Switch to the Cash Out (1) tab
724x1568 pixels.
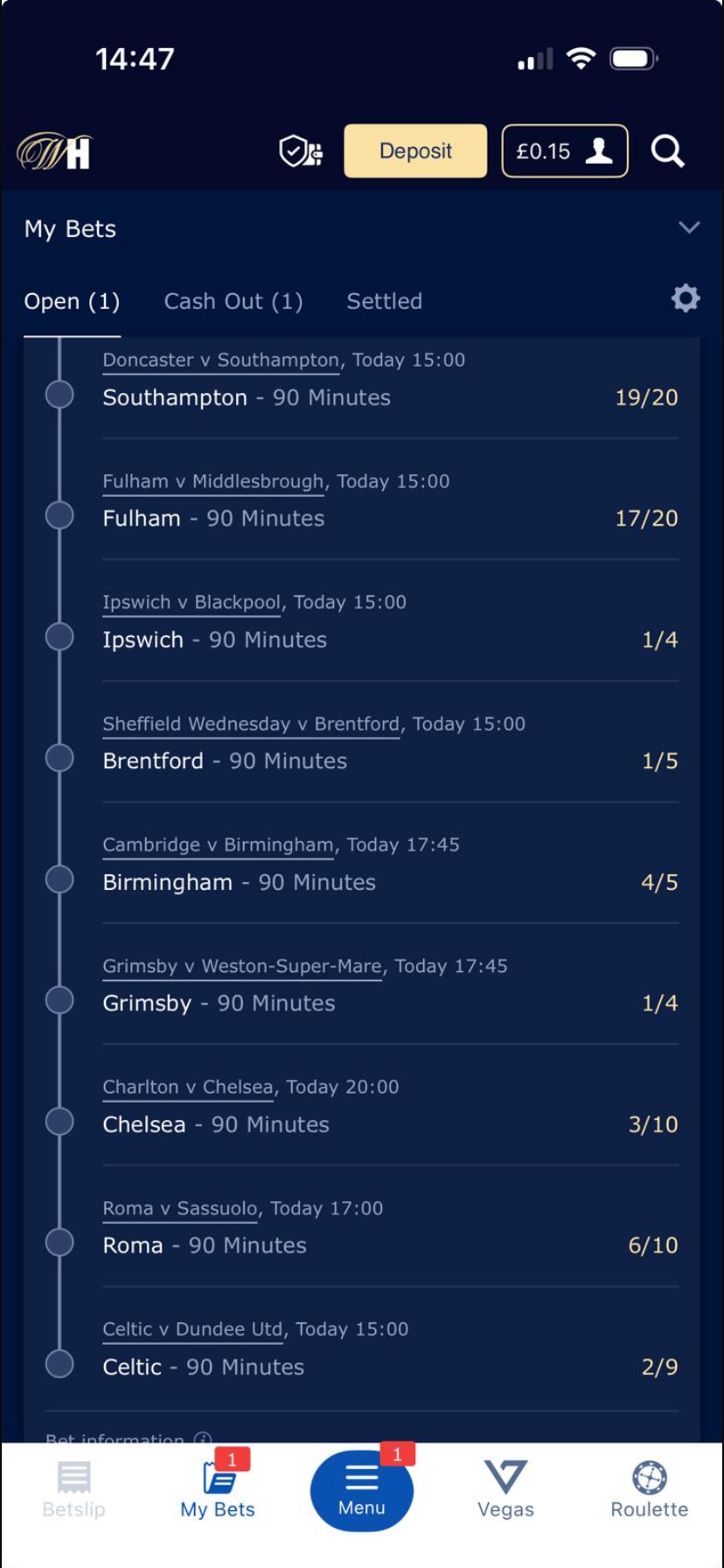pos(233,301)
